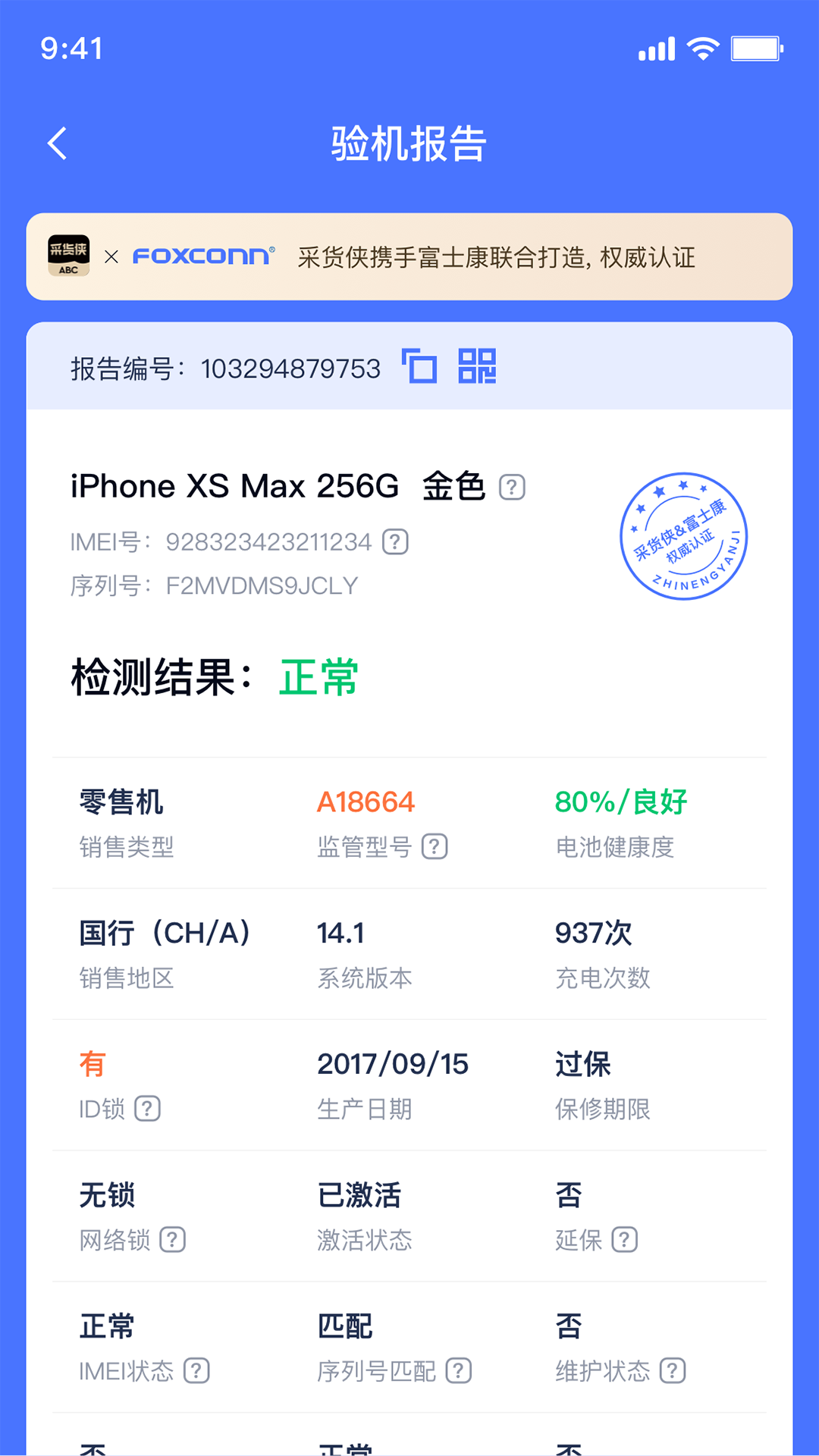View explanation of 维护状态
Viewport: 819px width, 1456px height.
(673, 1370)
